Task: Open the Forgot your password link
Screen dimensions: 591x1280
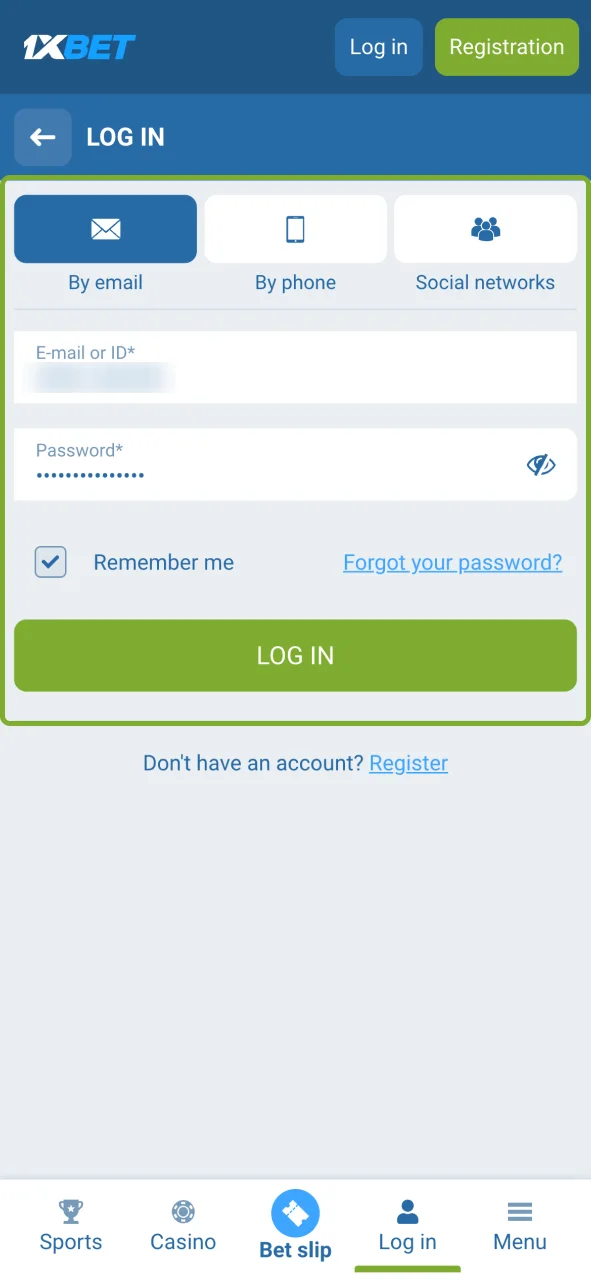Action: pyautogui.click(x=453, y=562)
